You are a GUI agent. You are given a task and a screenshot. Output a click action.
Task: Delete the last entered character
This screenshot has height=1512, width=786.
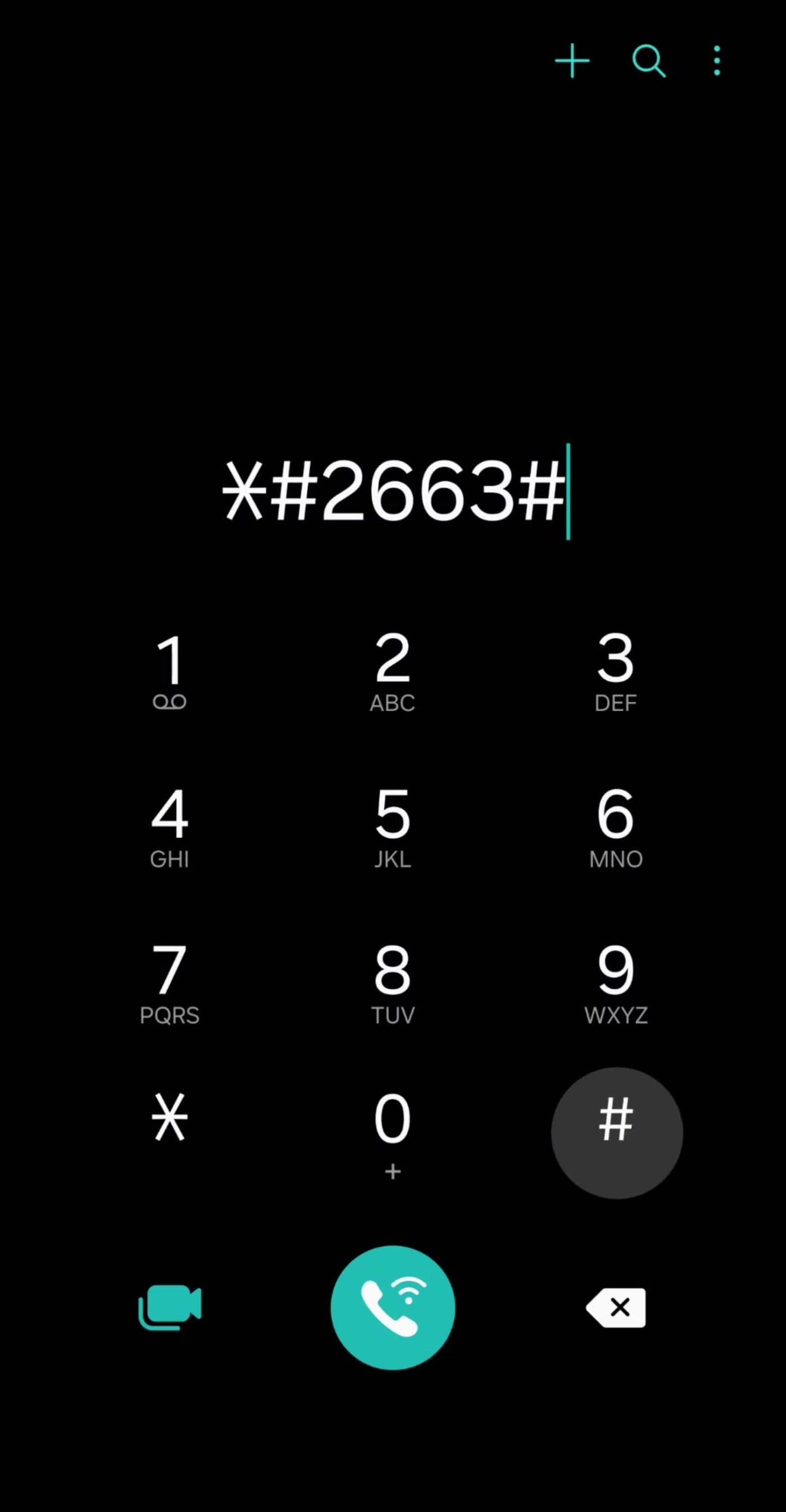pyautogui.click(x=616, y=1307)
